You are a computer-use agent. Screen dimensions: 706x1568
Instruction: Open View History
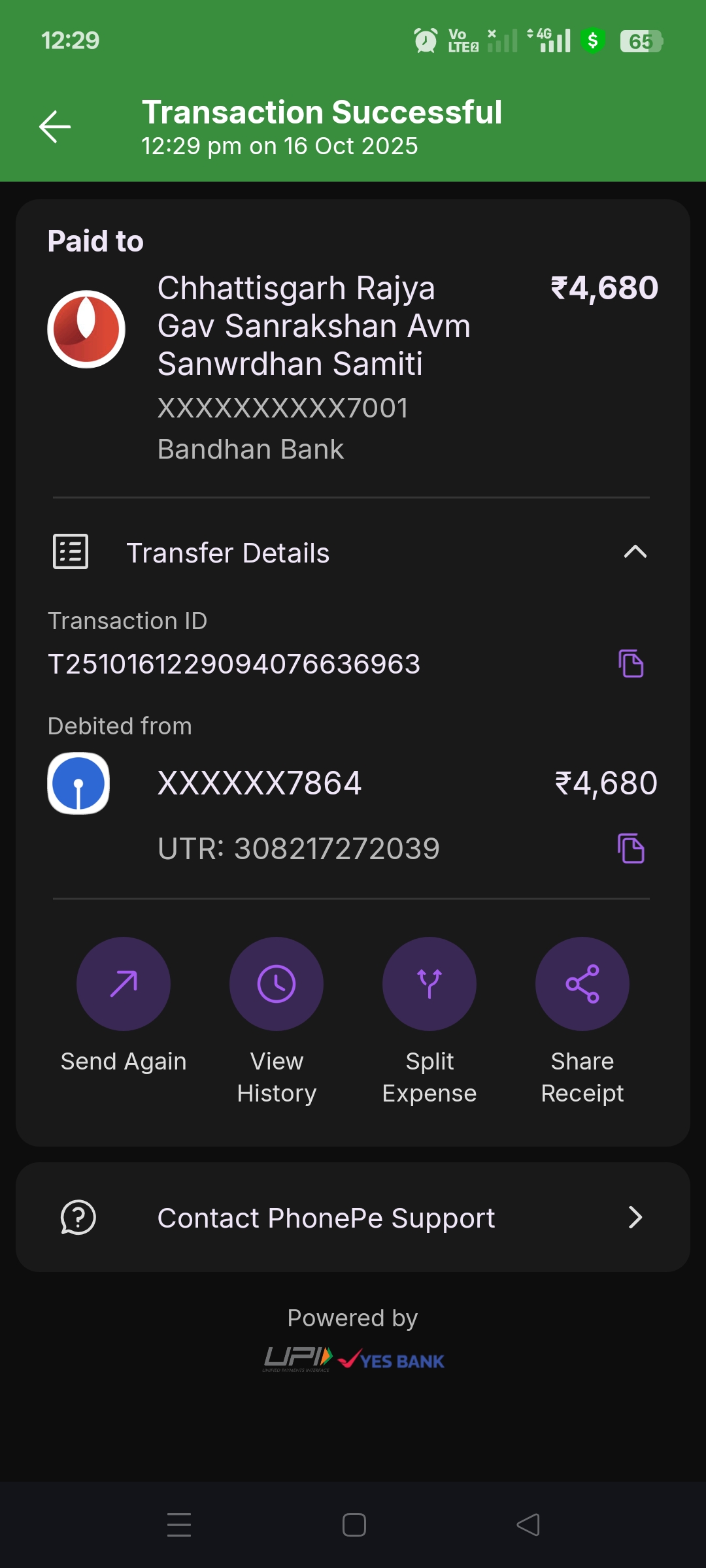277,984
